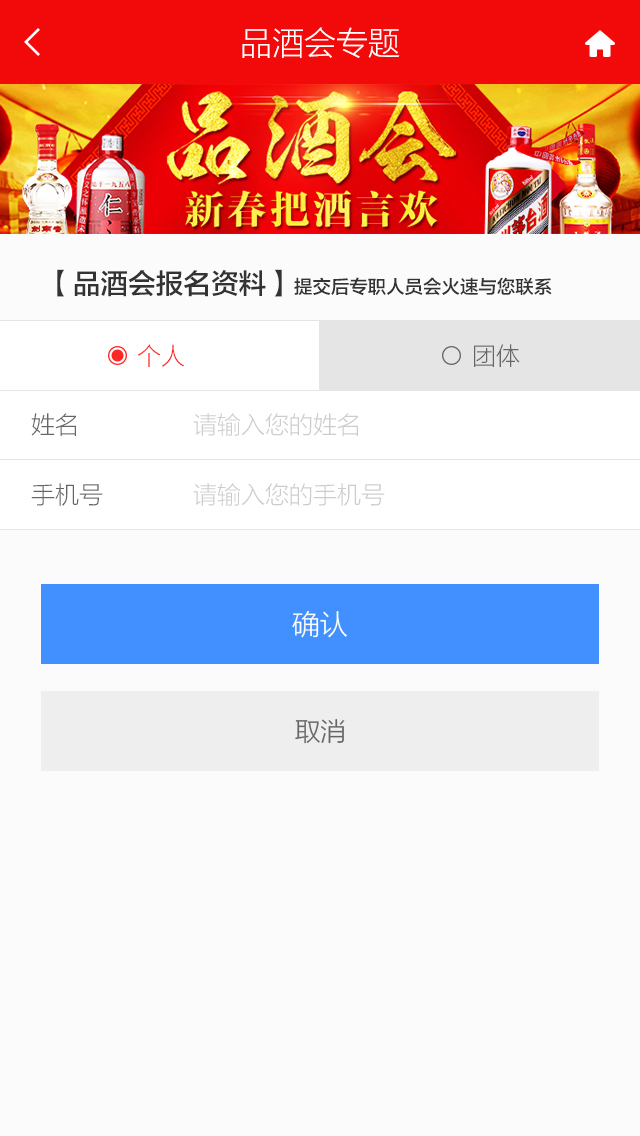Go back using the top-left arrow
Screen dimensions: 640x1136
[33, 43]
